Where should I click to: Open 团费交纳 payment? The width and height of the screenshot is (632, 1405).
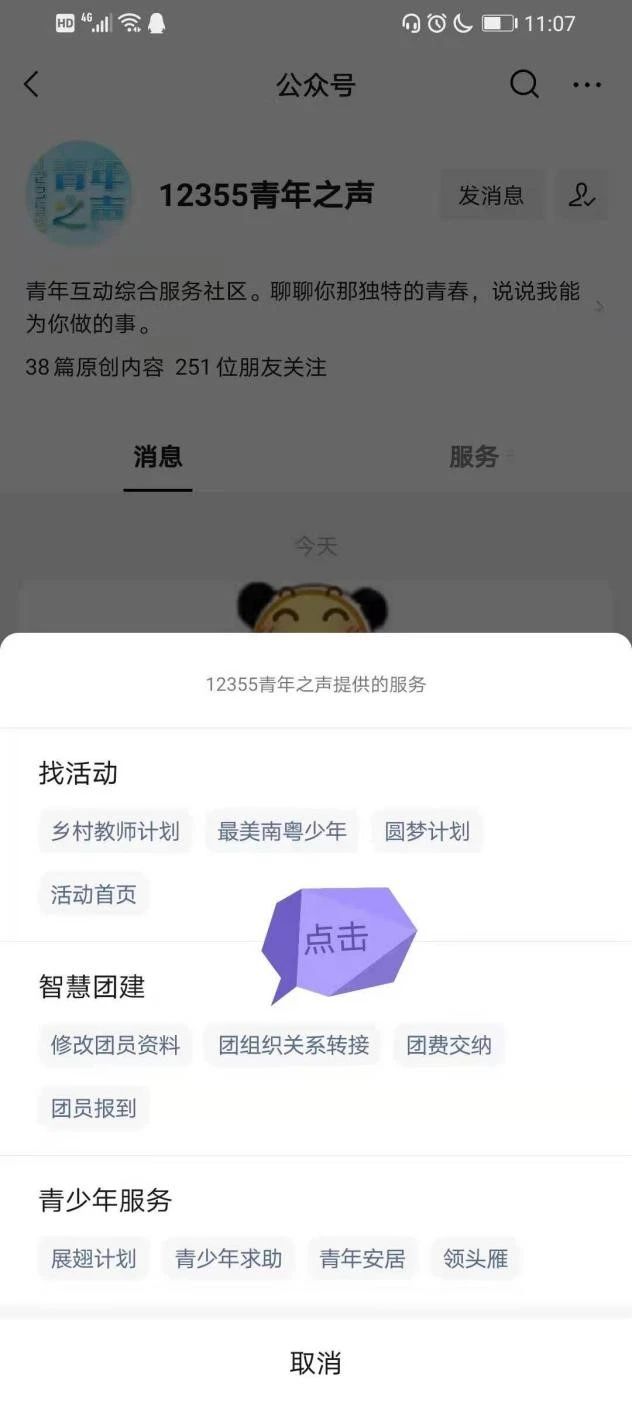click(449, 1045)
